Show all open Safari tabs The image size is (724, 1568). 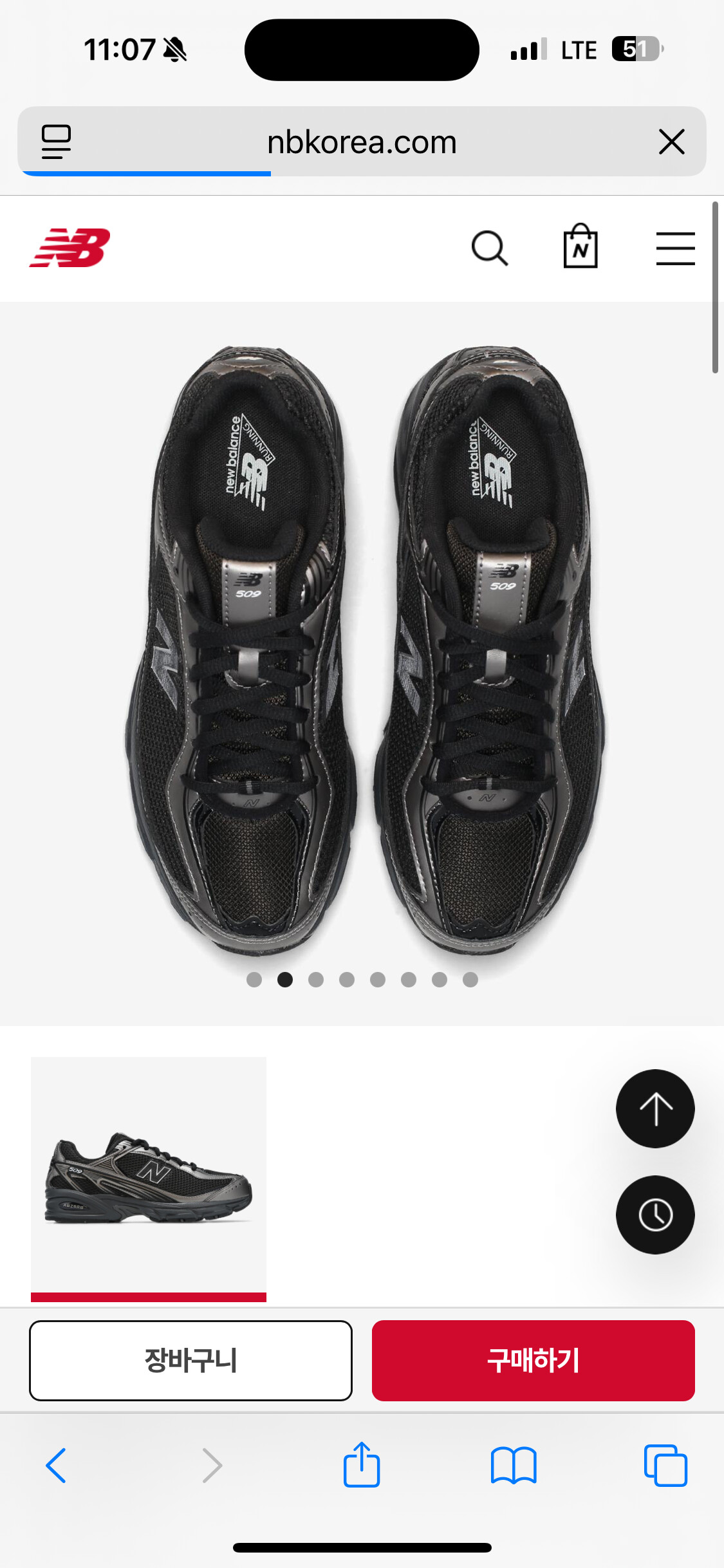click(665, 1465)
